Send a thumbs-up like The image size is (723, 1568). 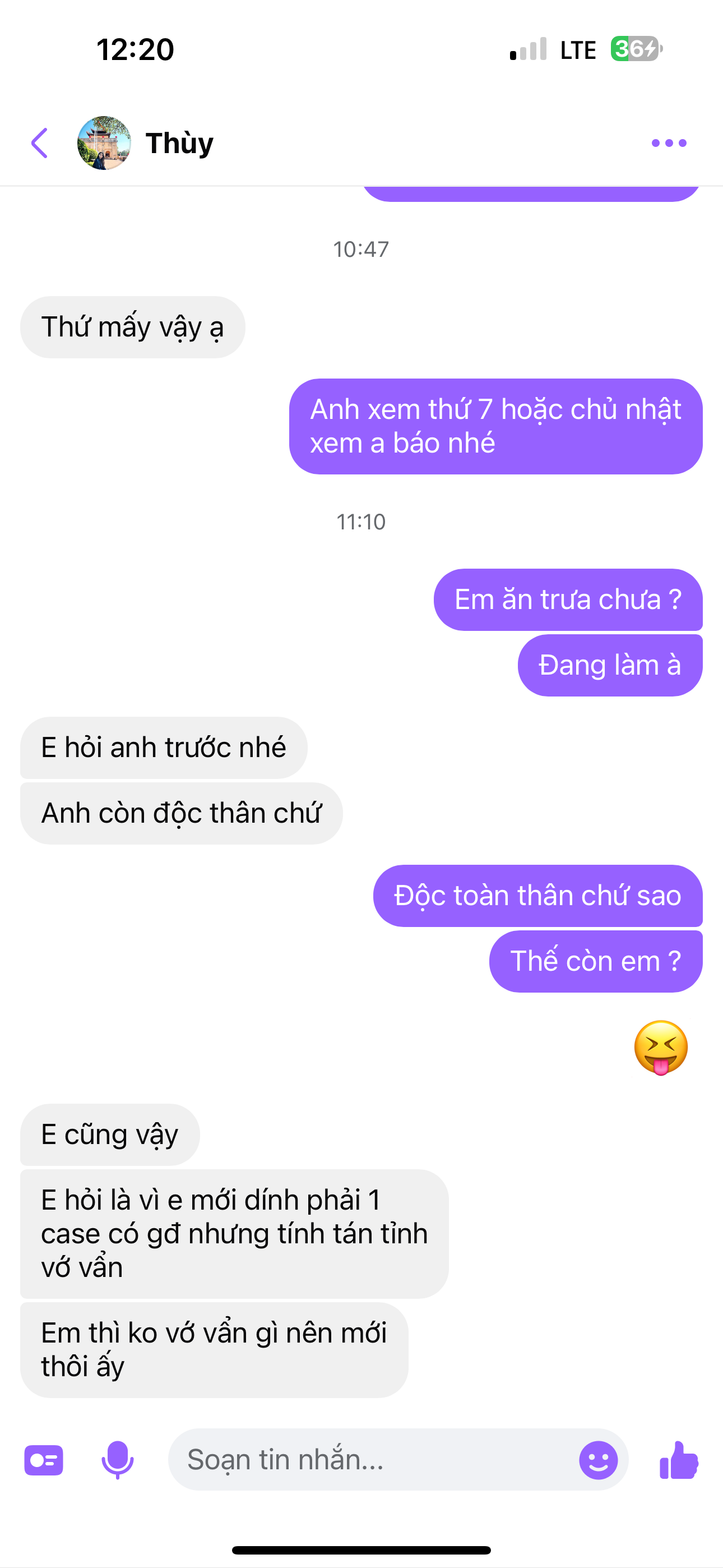679,1460
